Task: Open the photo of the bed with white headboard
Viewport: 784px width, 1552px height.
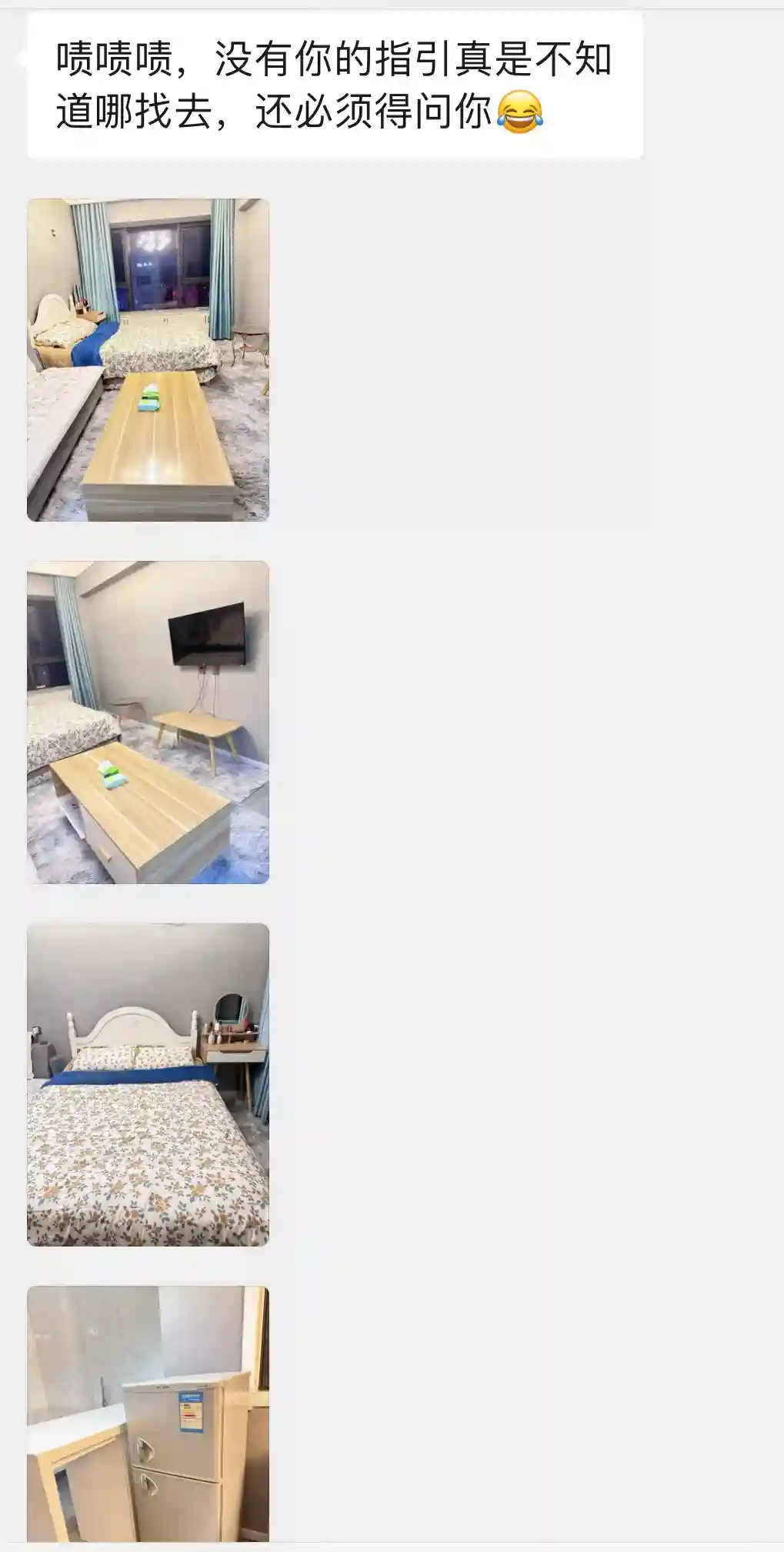Action: click(x=148, y=1084)
